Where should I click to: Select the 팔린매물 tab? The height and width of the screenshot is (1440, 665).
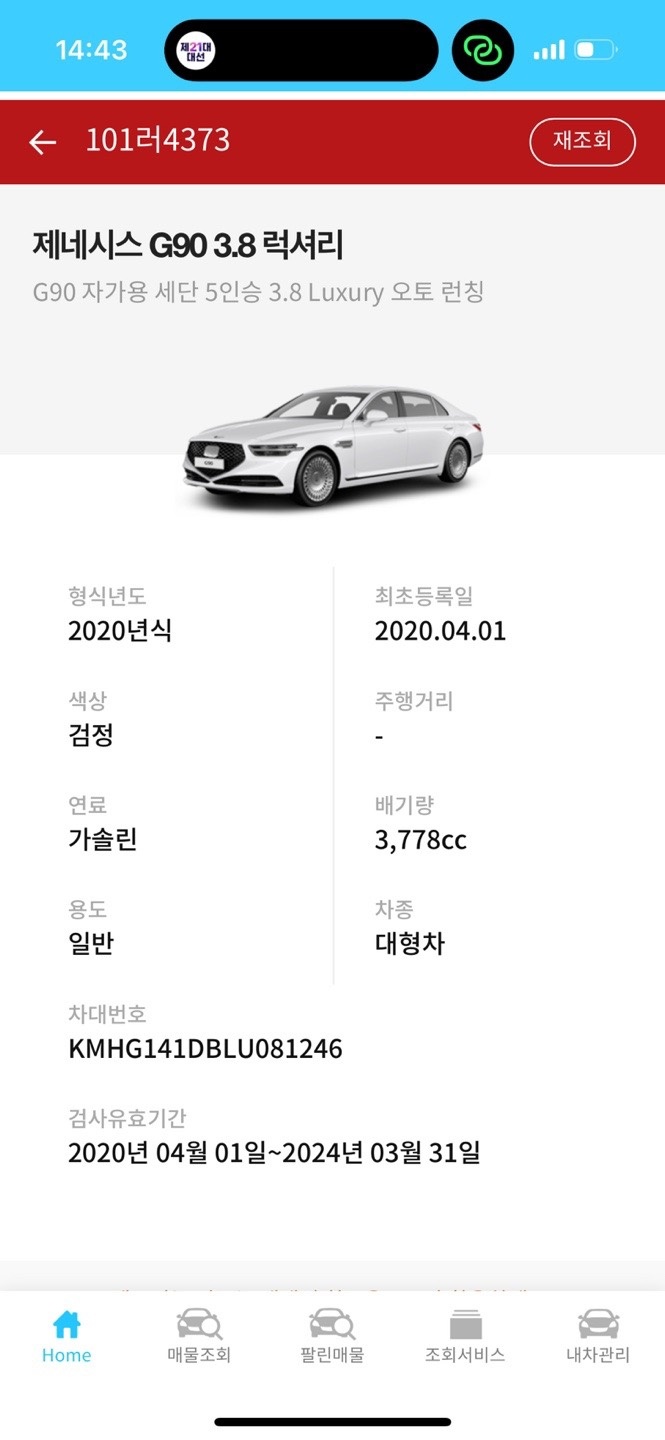tap(332, 1337)
